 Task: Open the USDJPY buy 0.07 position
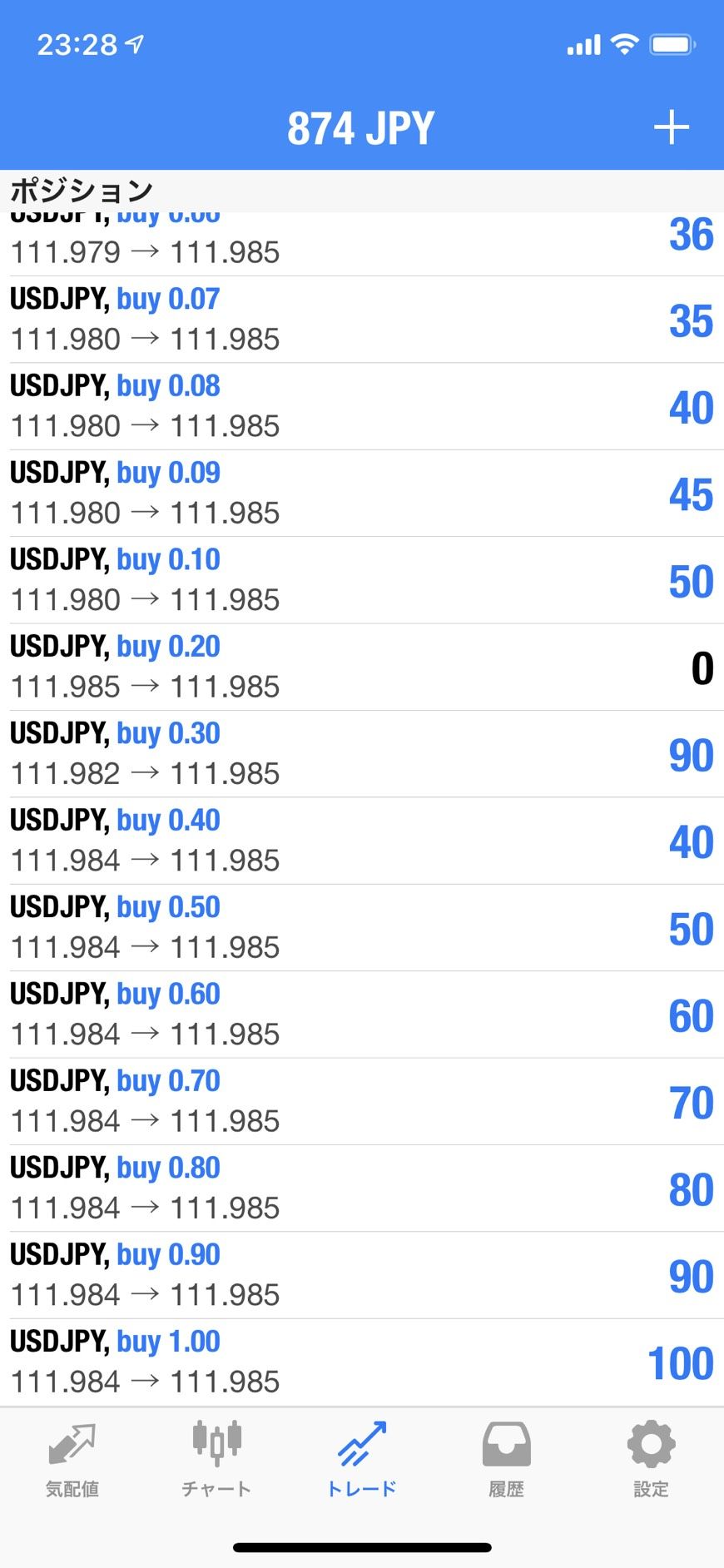pyautogui.click(x=362, y=320)
